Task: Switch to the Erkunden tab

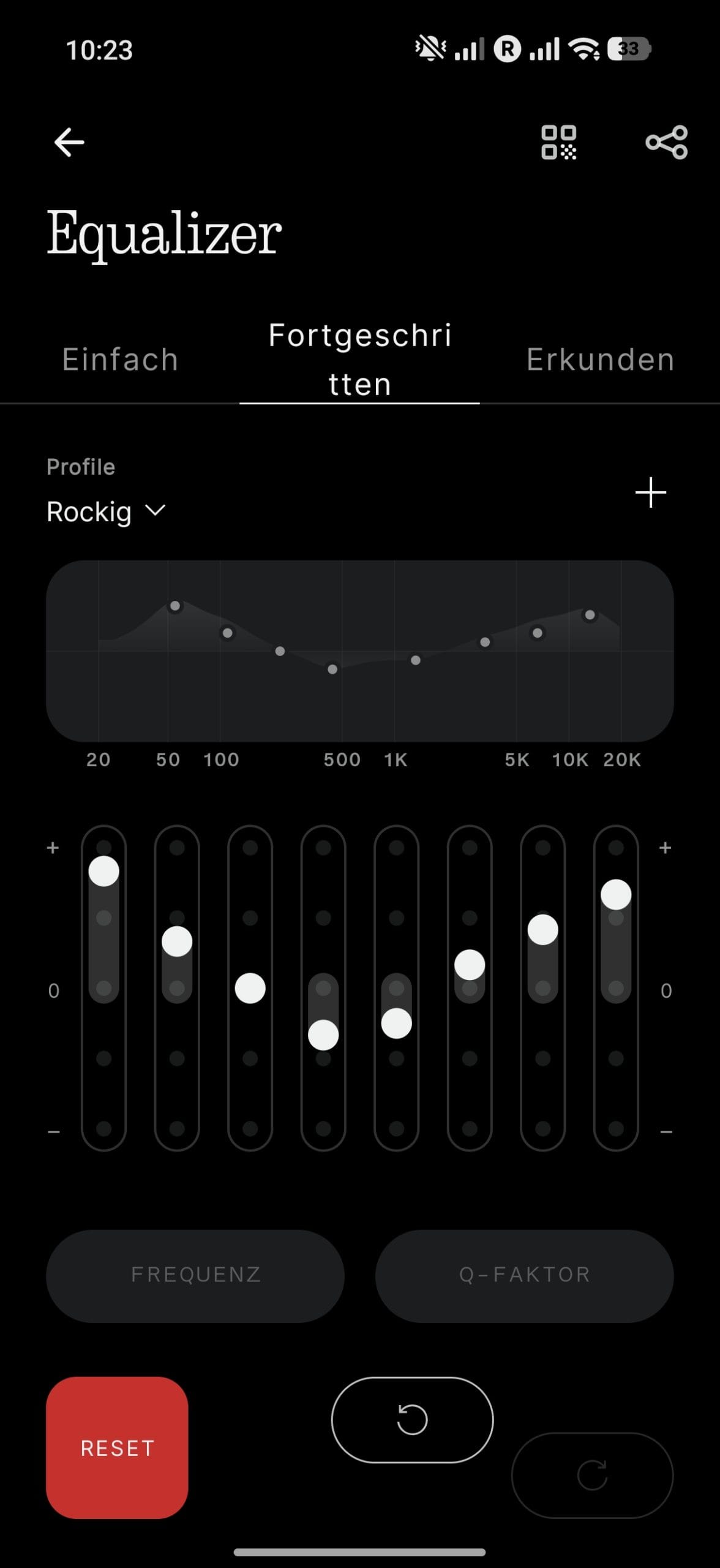Action: (x=600, y=359)
